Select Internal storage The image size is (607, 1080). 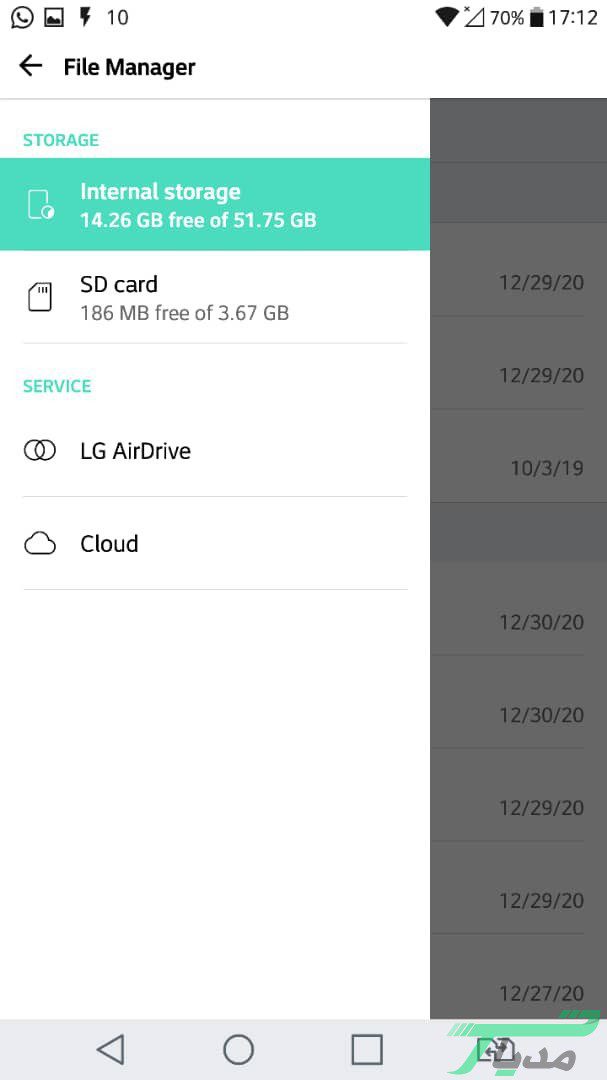(214, 204)
